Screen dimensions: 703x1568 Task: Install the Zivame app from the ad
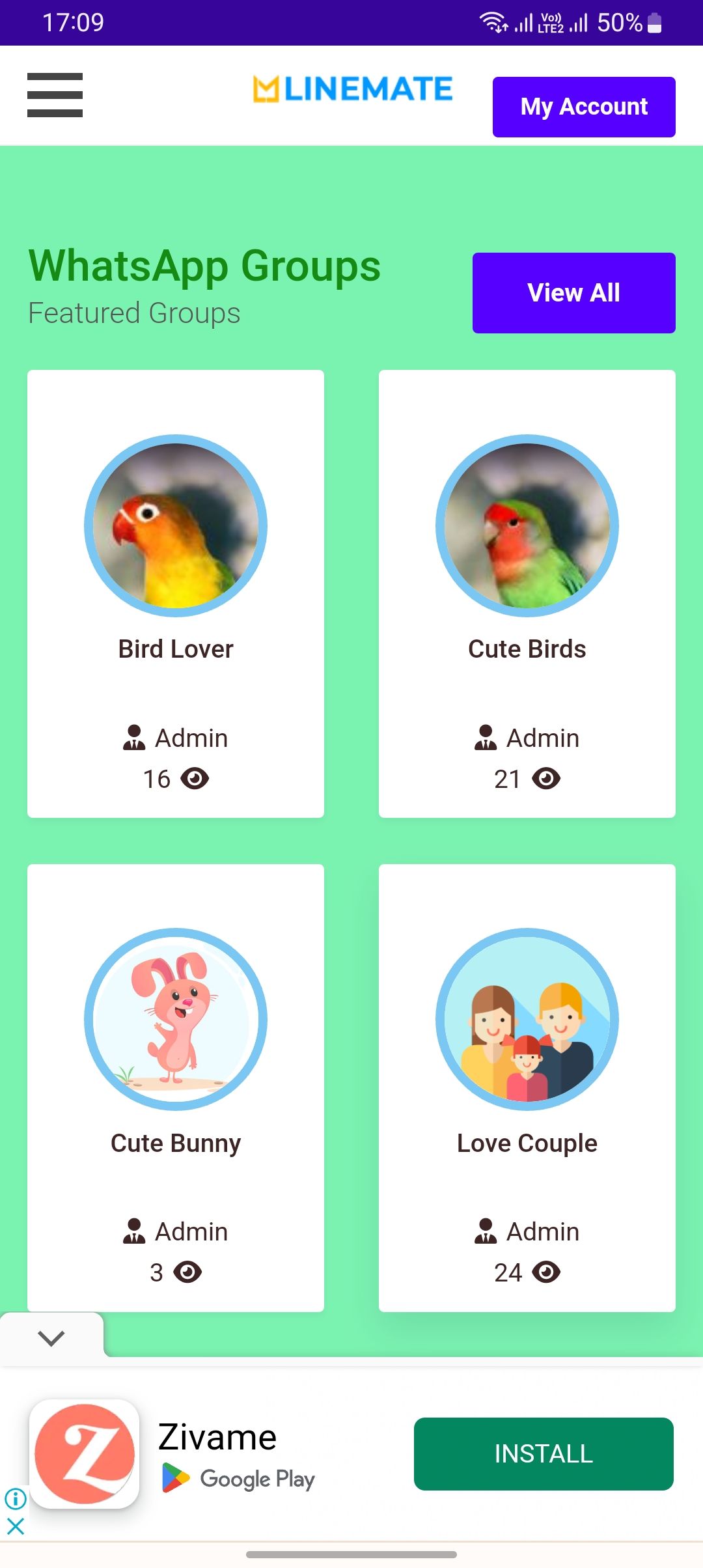(x=543, y=1453)
